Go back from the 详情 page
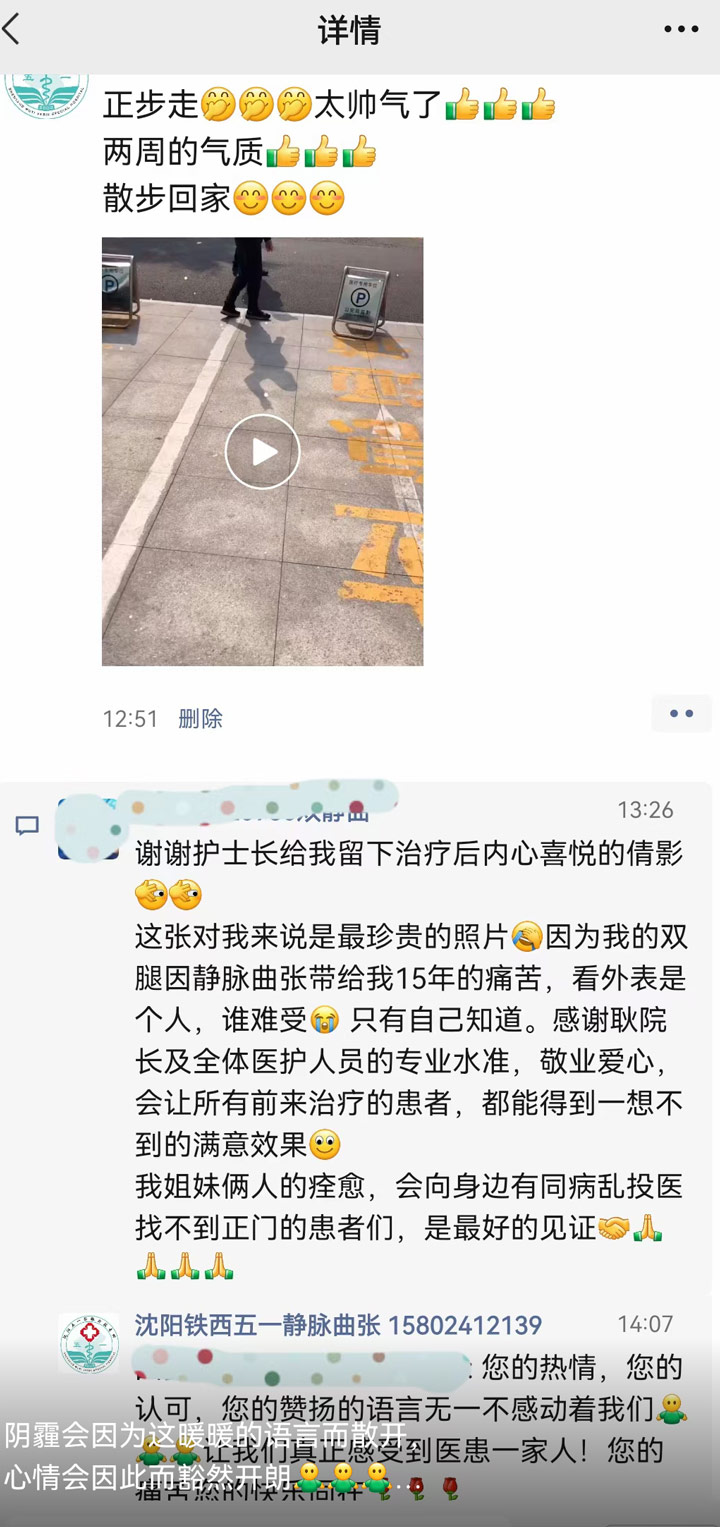Image resolution: width=720 pixels, height=1527 pixels. [x=14, y=30]
